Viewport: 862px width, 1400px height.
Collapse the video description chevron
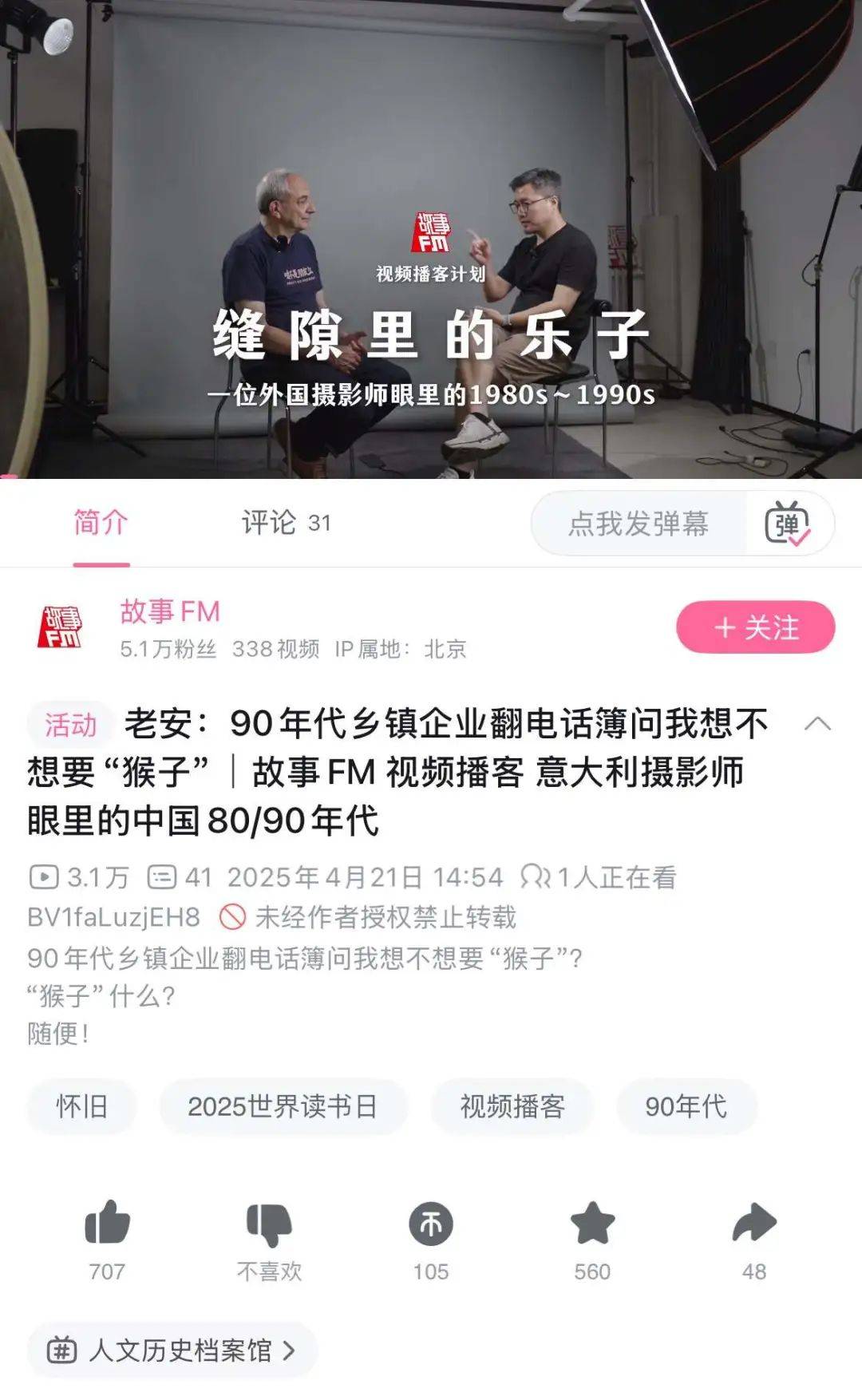coord(817,724)
